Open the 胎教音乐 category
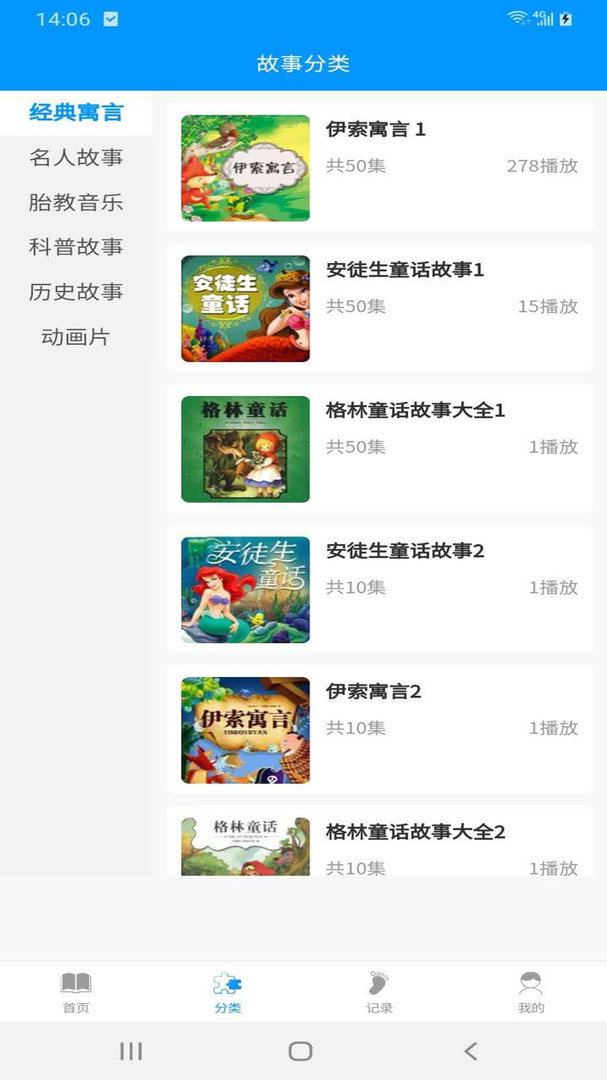 [x=76, y=203]
